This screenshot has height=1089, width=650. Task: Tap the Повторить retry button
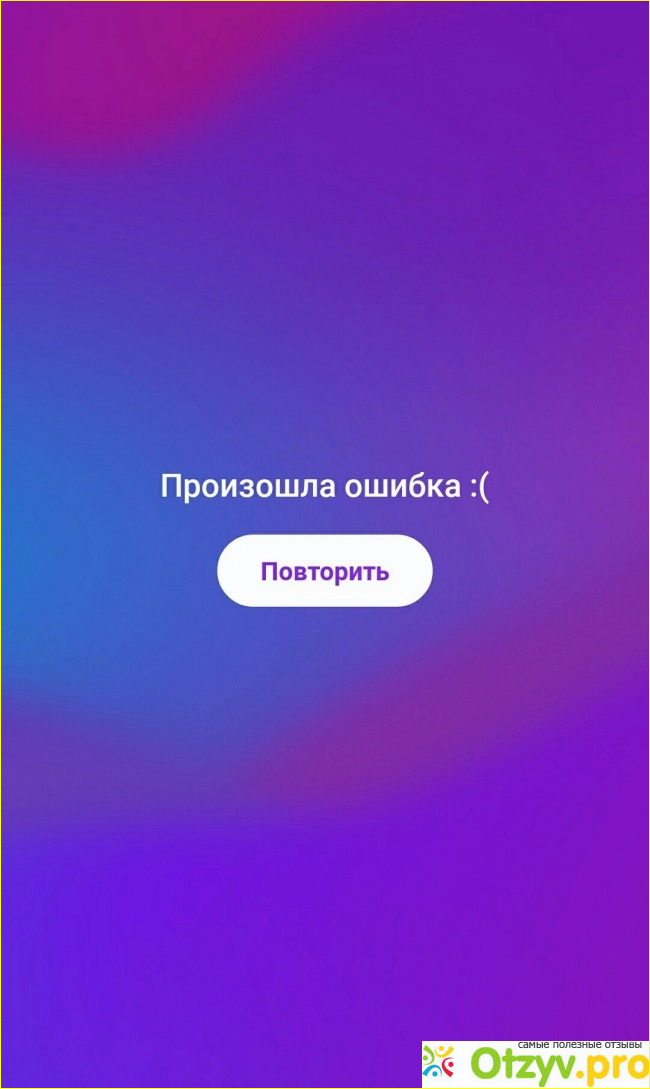tap(324, 571)
